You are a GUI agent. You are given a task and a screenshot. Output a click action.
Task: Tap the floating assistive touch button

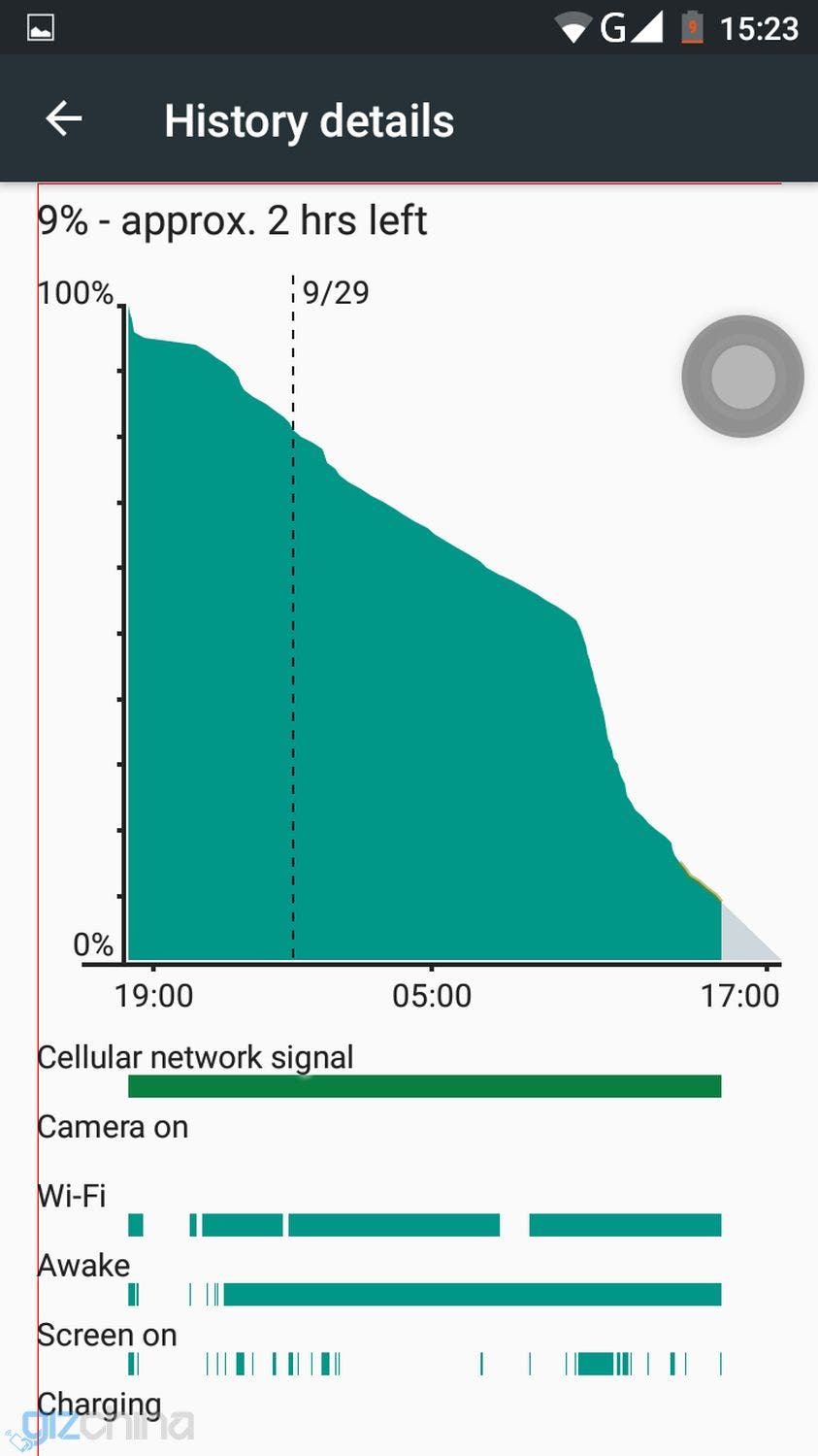click(x=742, y=376)
